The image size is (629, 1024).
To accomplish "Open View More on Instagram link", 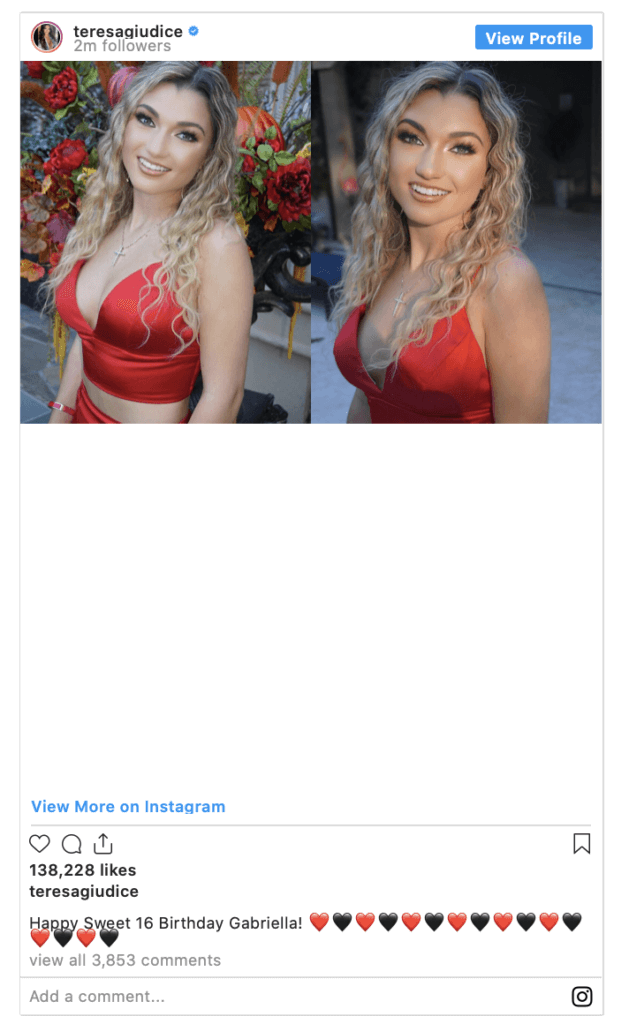I will (128, 807).
